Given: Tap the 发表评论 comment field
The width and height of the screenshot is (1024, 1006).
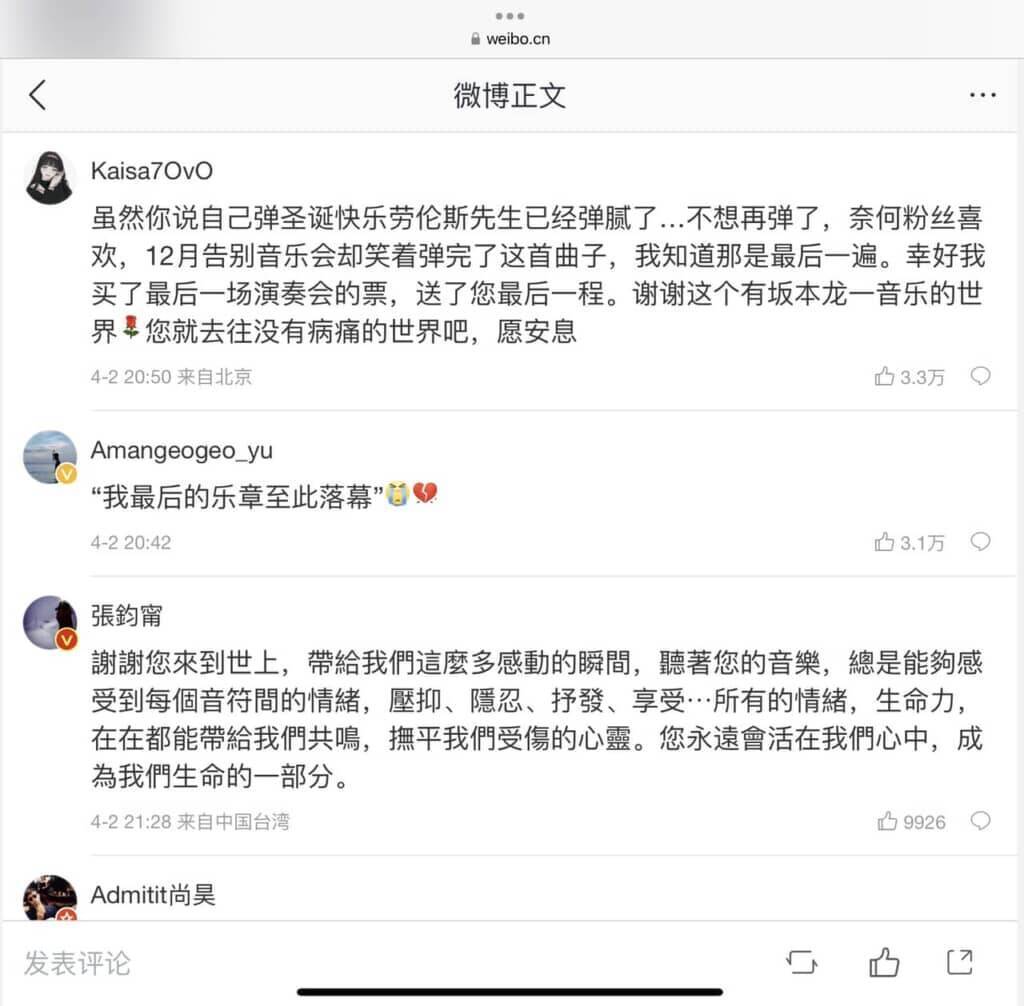Looking at the screenshot, I should tap(78, 963).
